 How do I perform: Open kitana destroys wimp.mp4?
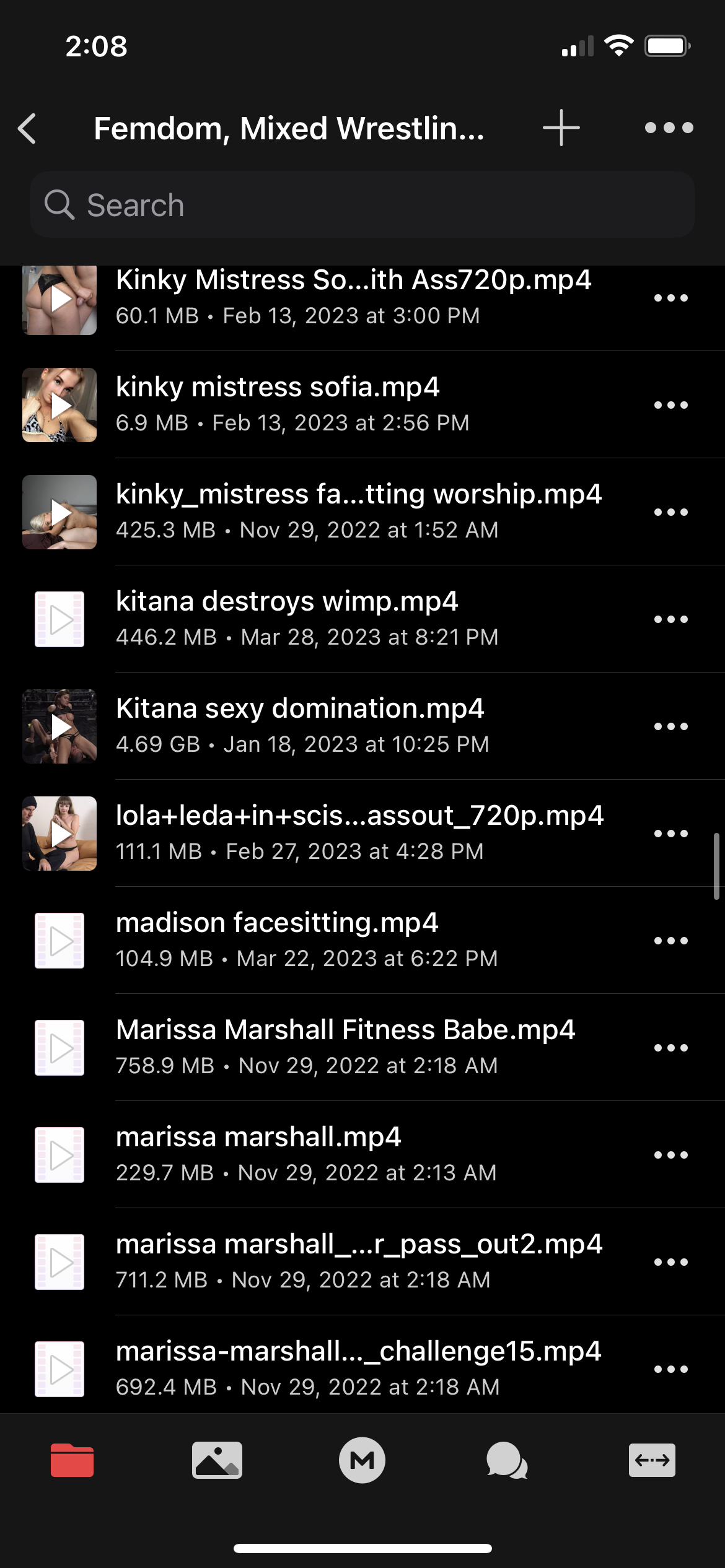(x=362, y=619)
